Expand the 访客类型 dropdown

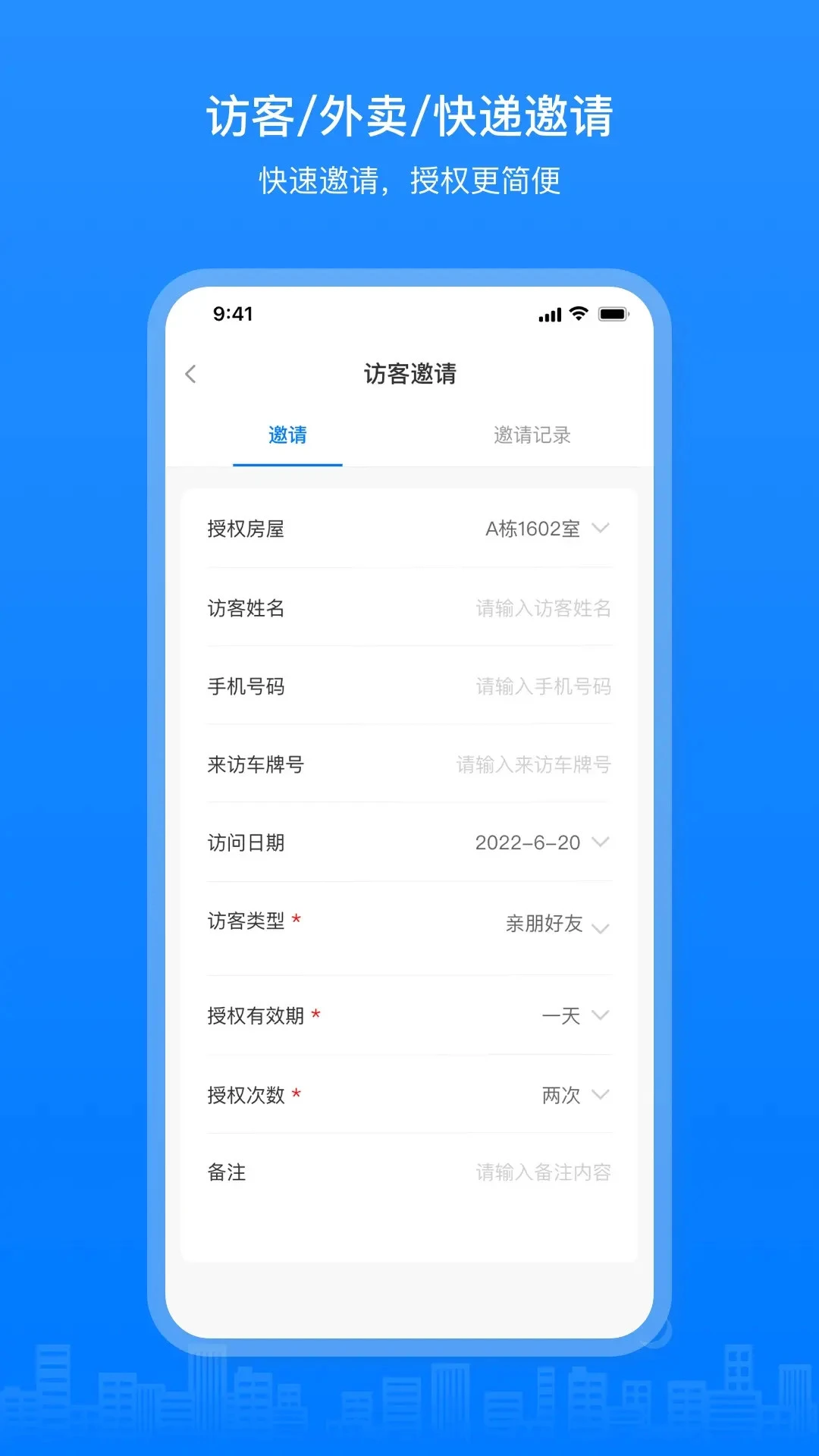pos(601,927)
